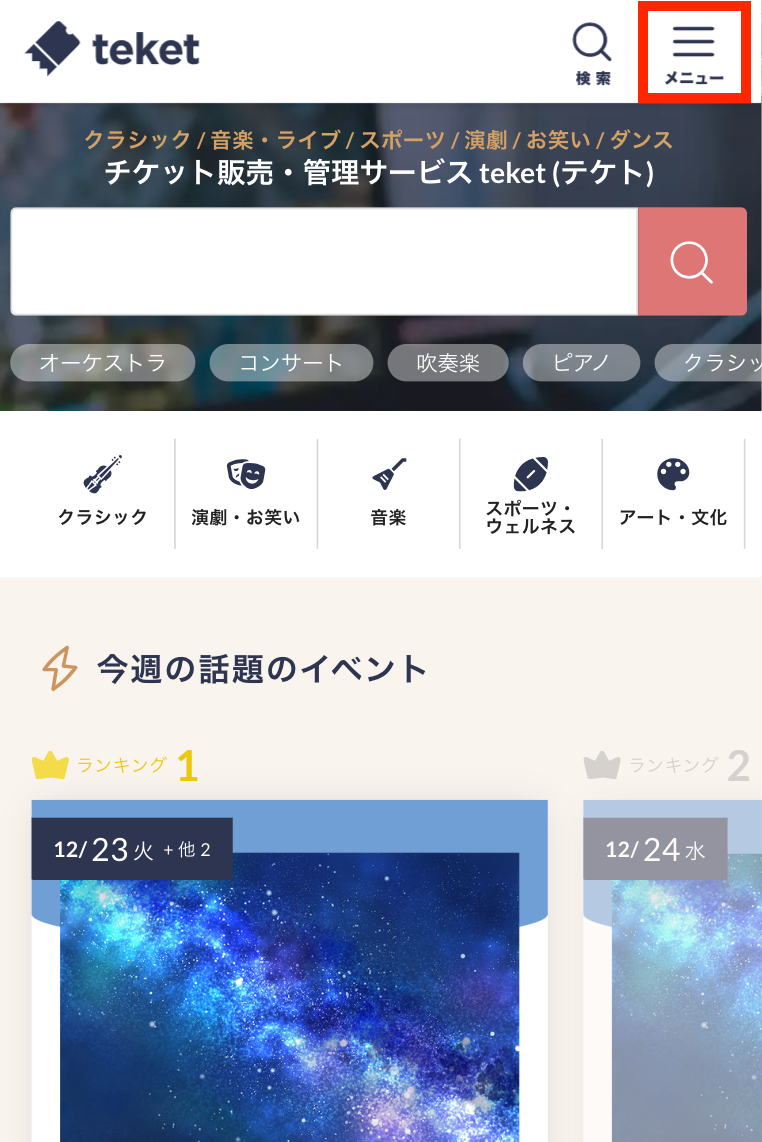Open the ranking 1 event on 12/23
762x1142 pixels.
point(290,990)
